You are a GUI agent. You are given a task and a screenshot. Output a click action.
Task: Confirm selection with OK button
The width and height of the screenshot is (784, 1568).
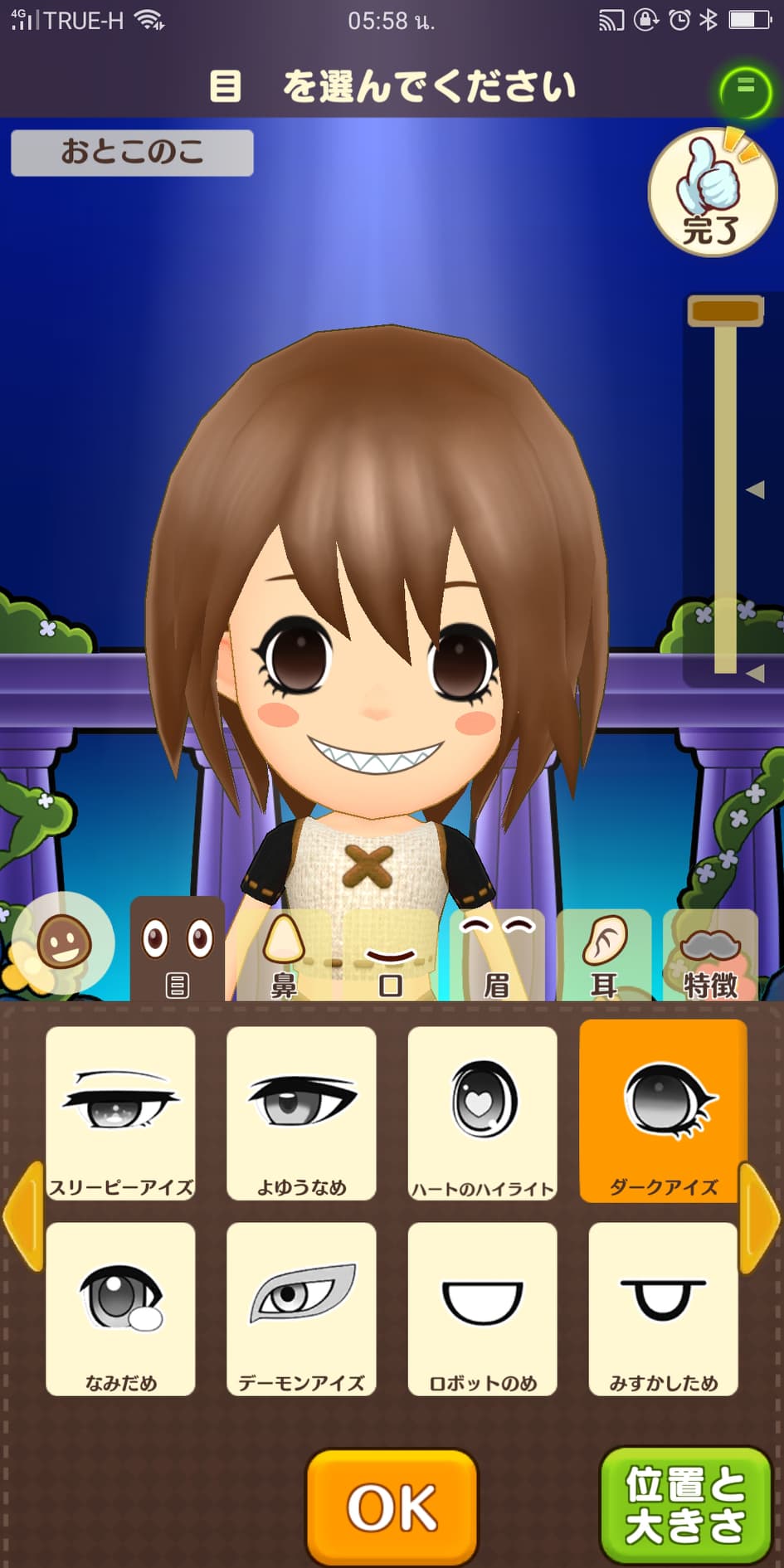(x=392, y=1507)
